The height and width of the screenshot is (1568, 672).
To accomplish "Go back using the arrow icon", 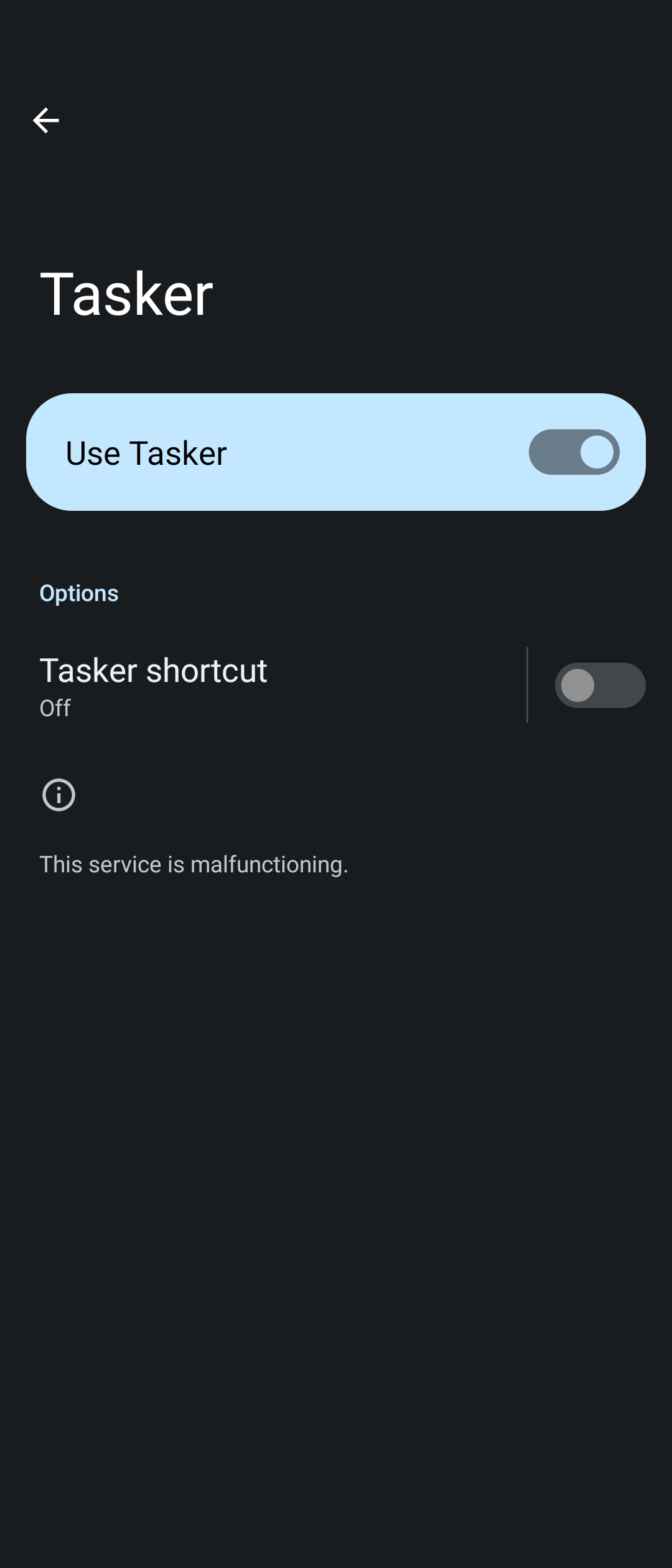I will 45,120.
